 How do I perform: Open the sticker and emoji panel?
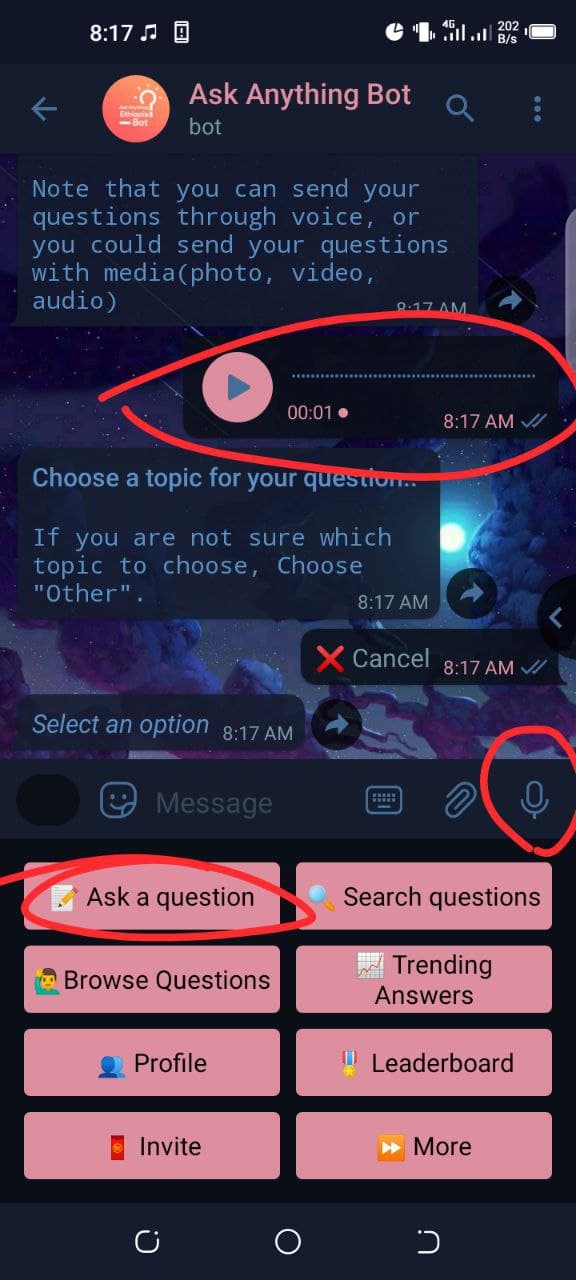click(x=118, y=800)
